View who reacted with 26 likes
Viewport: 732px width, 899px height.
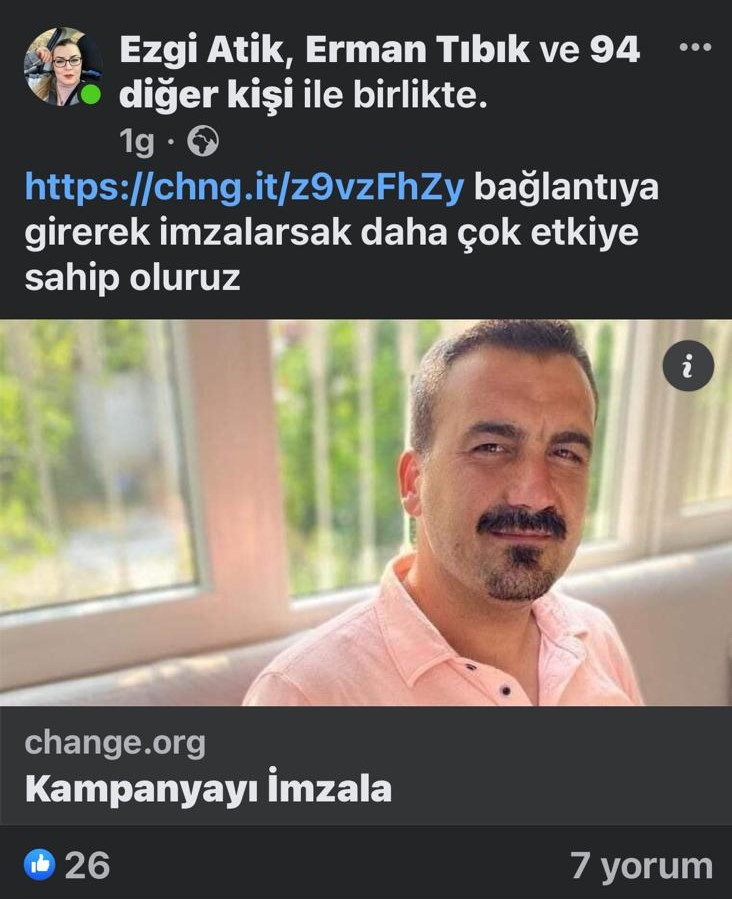point(66,866)
